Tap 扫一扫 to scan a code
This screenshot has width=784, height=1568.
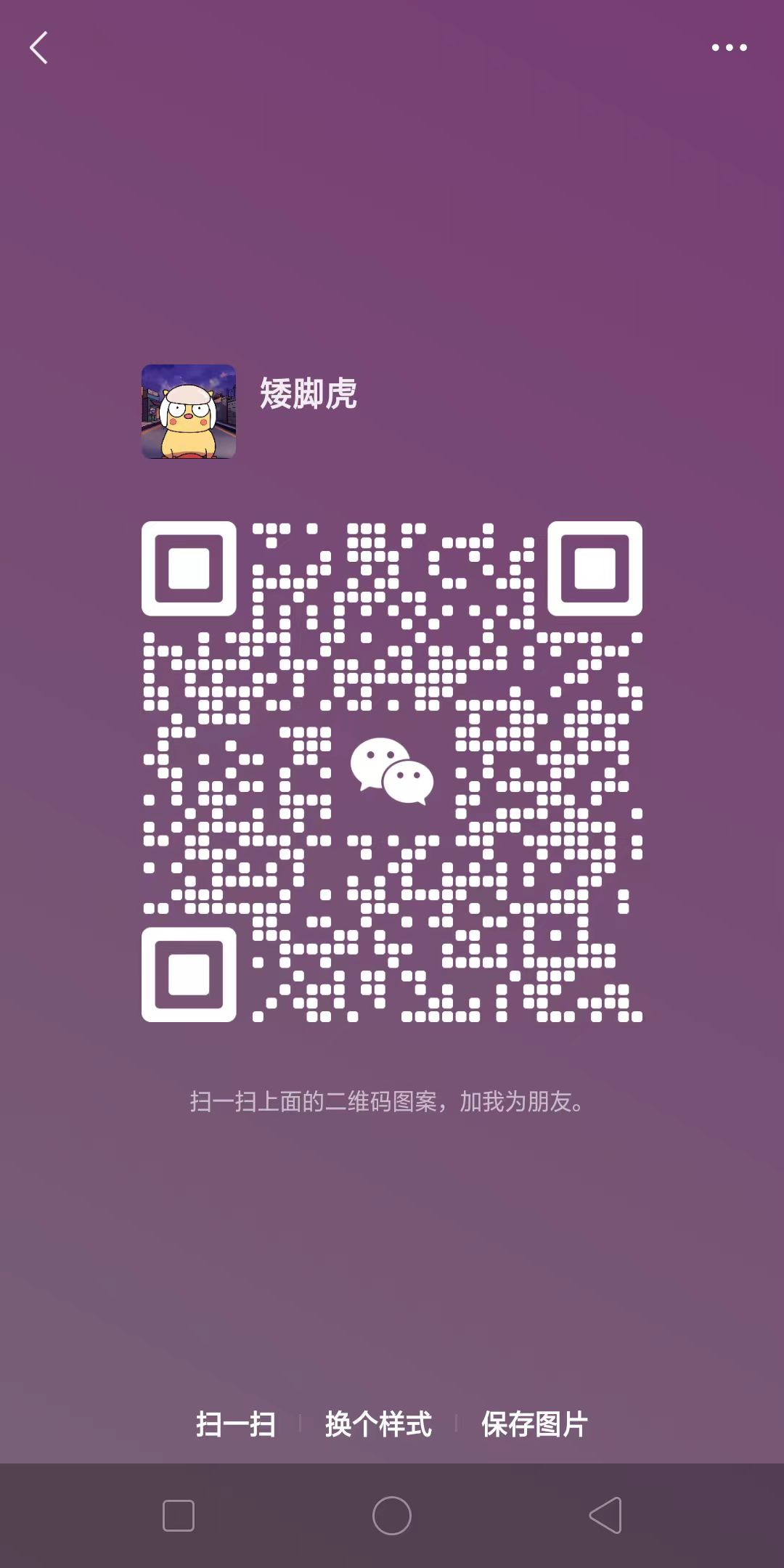236,1424
